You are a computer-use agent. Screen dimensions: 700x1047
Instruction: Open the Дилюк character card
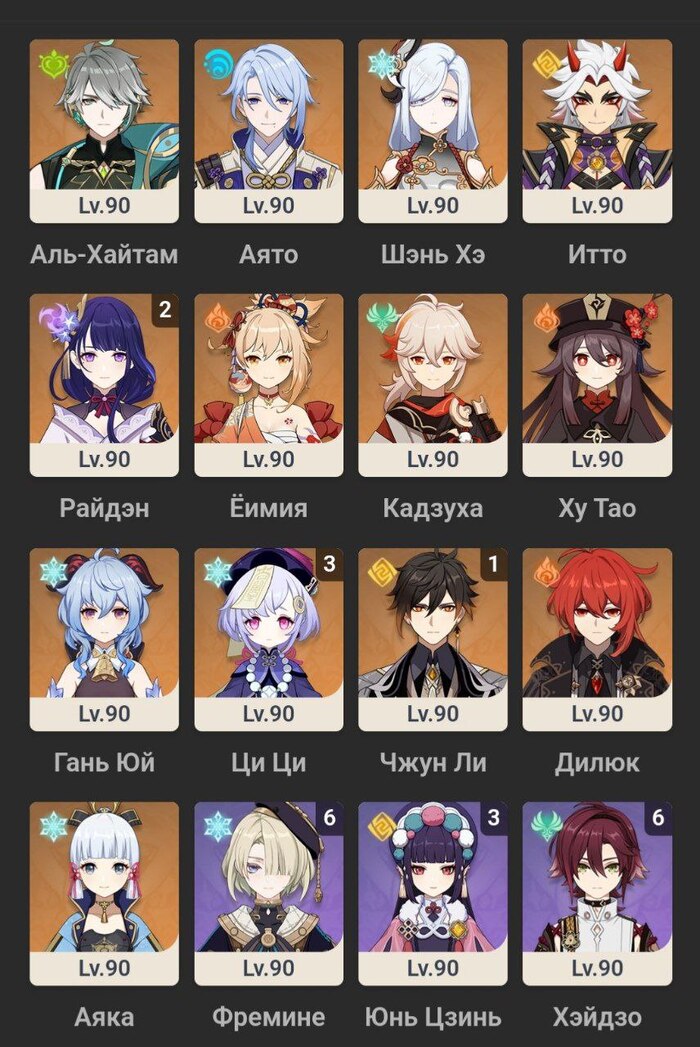coord(597,640)
